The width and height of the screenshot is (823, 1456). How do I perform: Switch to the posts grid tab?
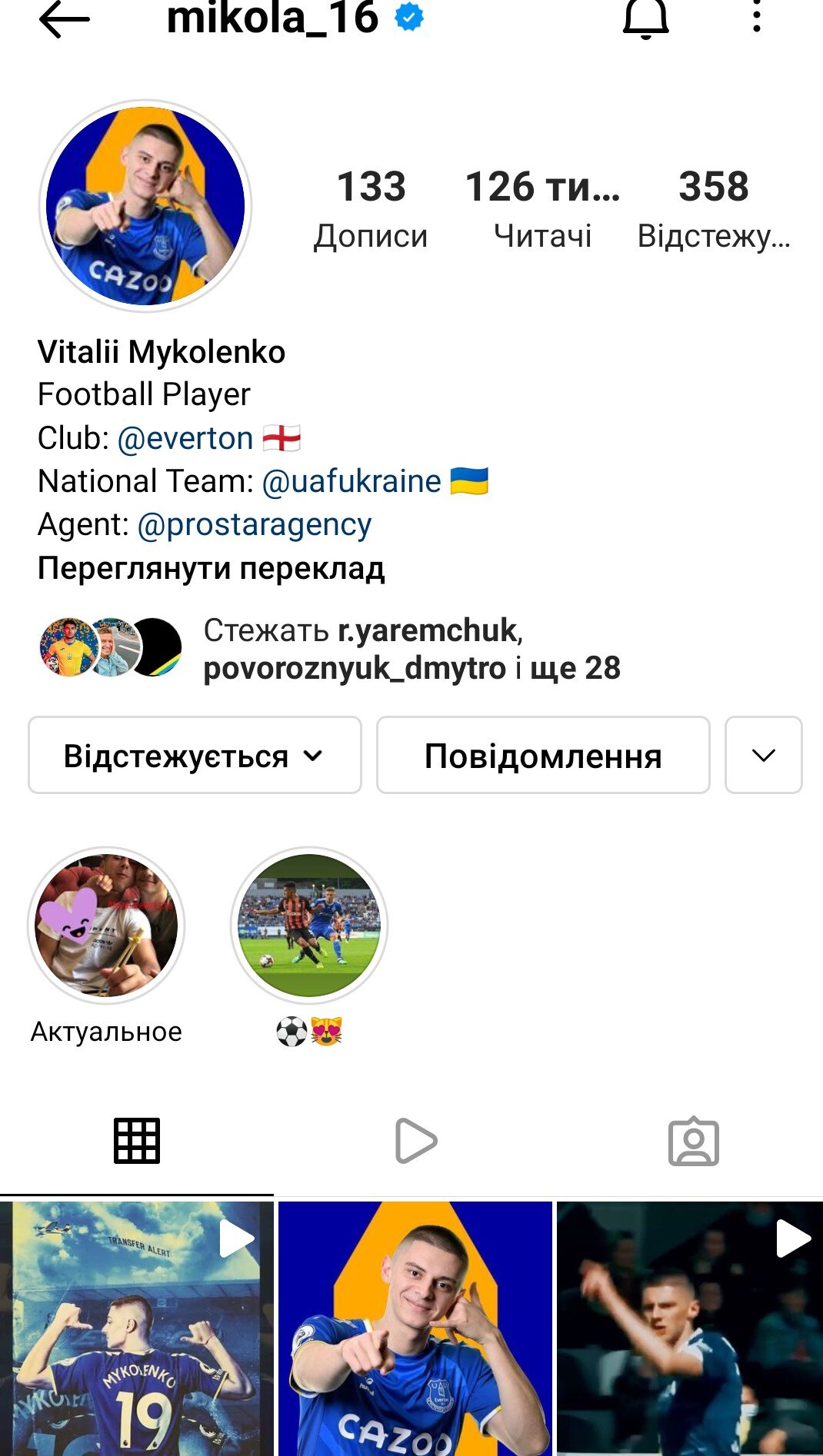137,1141
